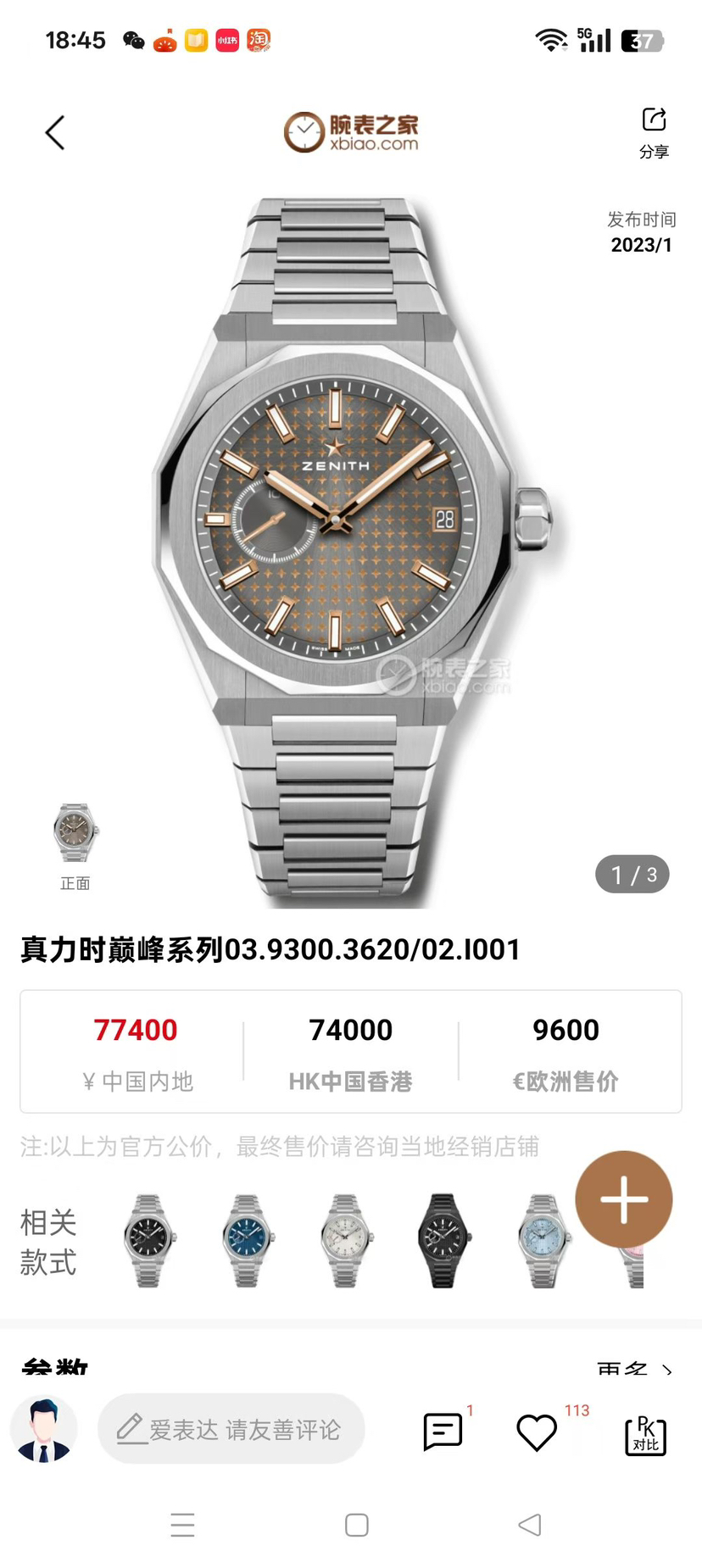This screenshot has height=1568, width=702.
Task: Open the related white dial watch
Action: pos(345,1240)
